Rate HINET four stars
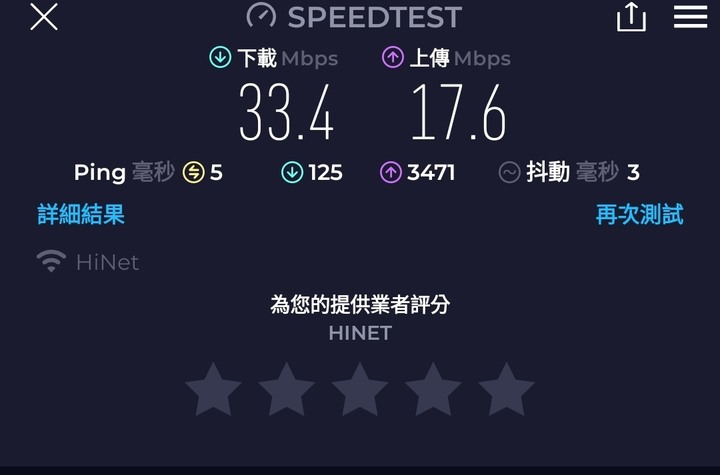The image size is (720, 475). [433, 389]
